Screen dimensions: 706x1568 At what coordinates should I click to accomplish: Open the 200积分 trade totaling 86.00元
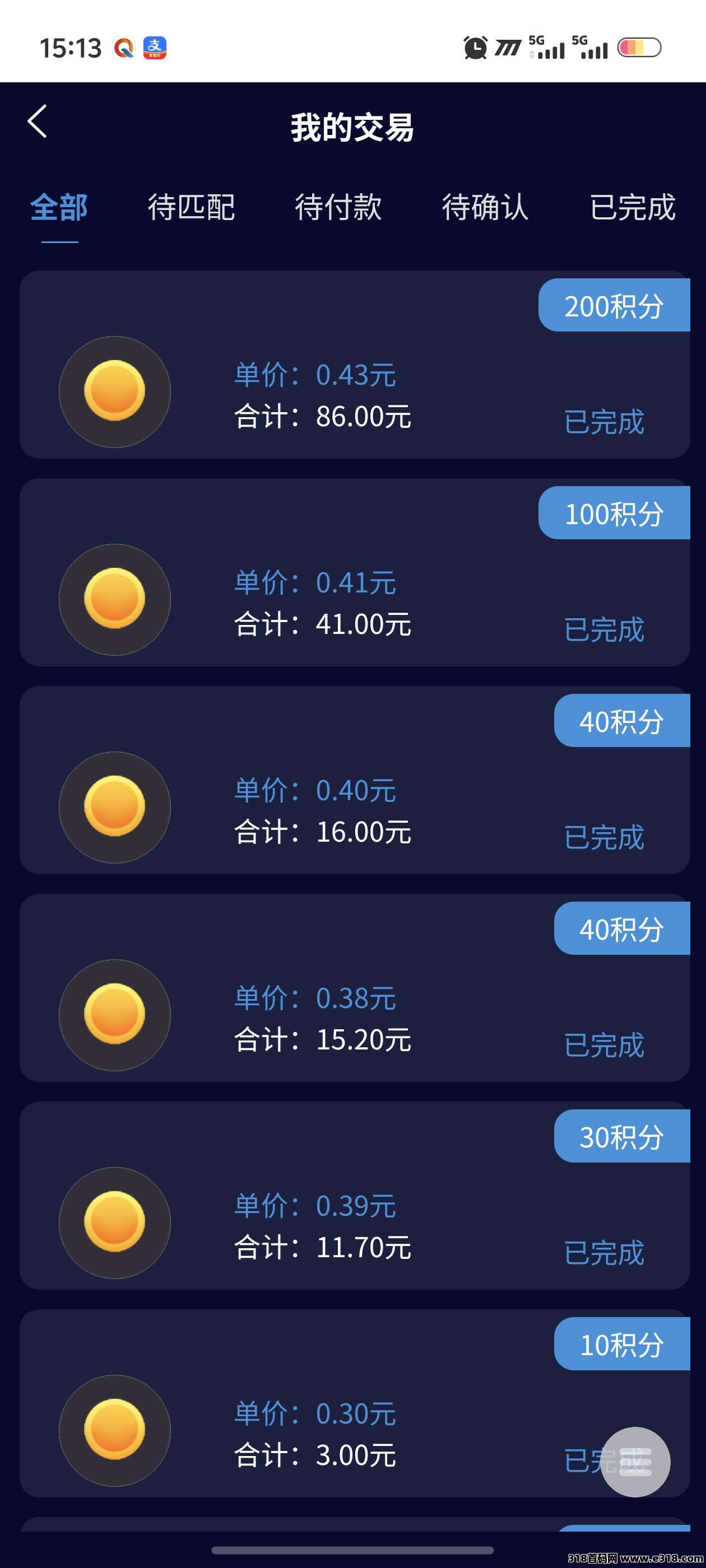point(355,365)
